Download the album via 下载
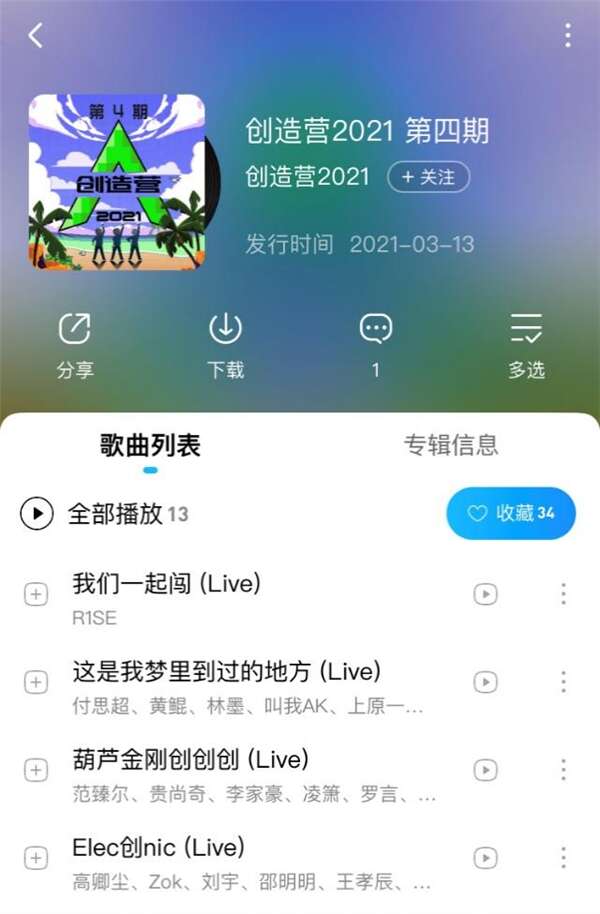600x914 pixels. (225, 343)
